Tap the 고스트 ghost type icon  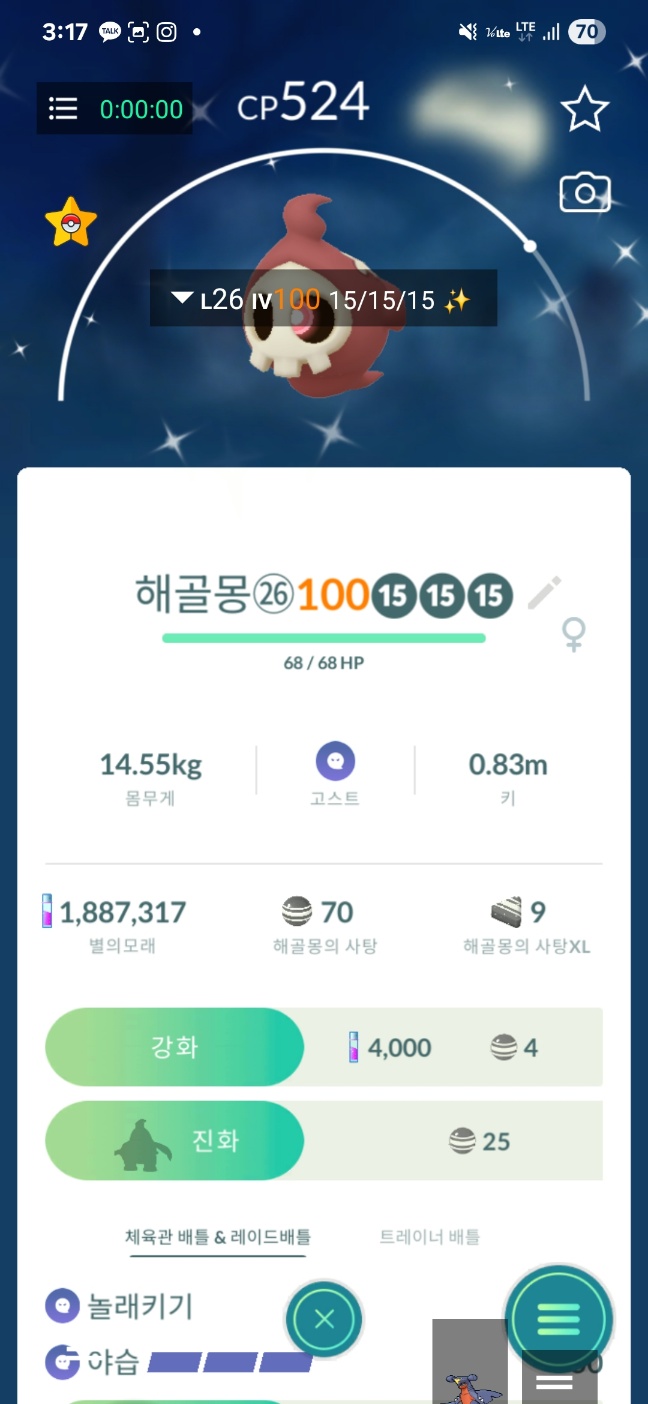[335, 763]
